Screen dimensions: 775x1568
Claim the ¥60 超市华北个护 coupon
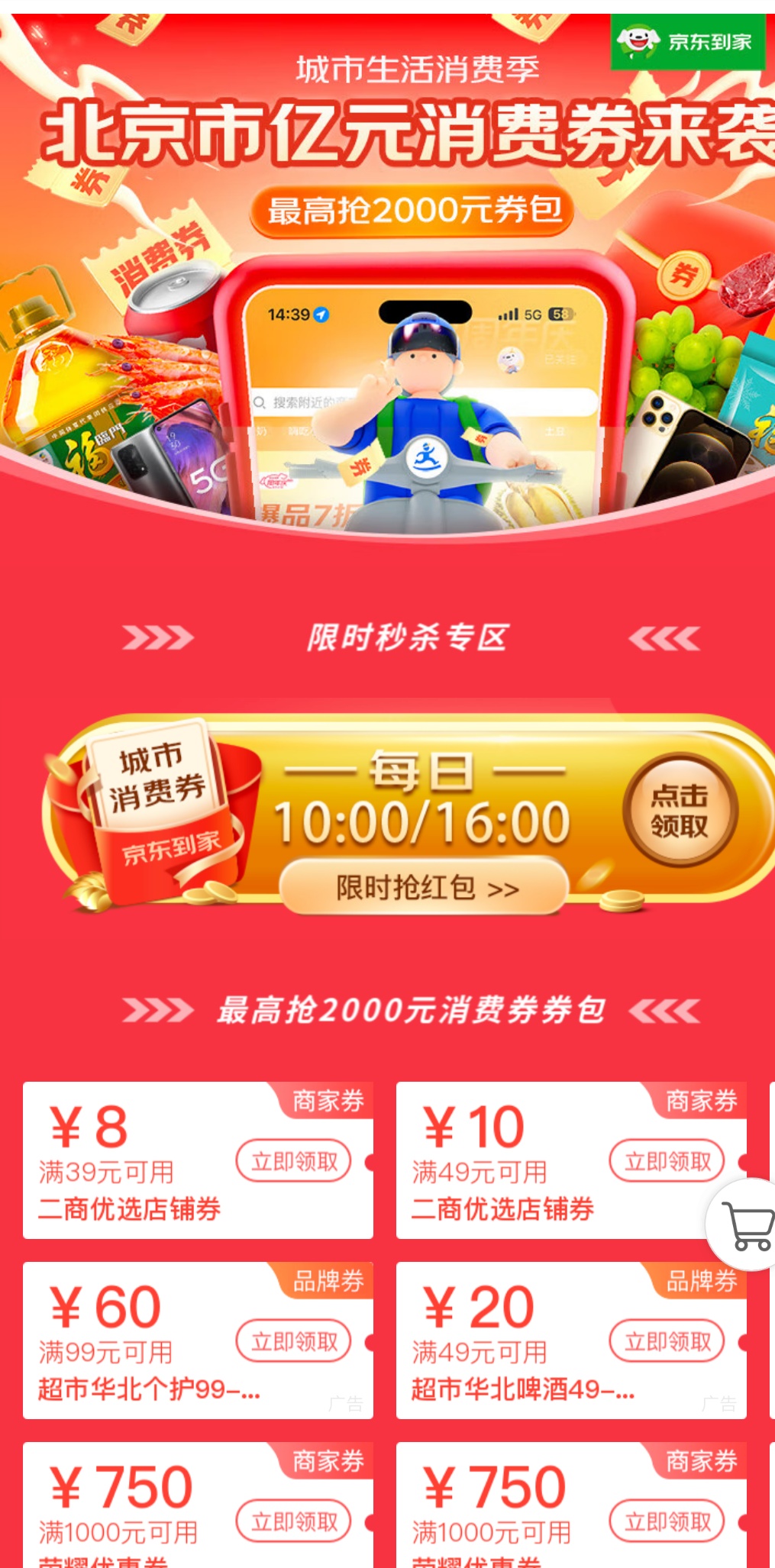click(x=294, y=1341)
